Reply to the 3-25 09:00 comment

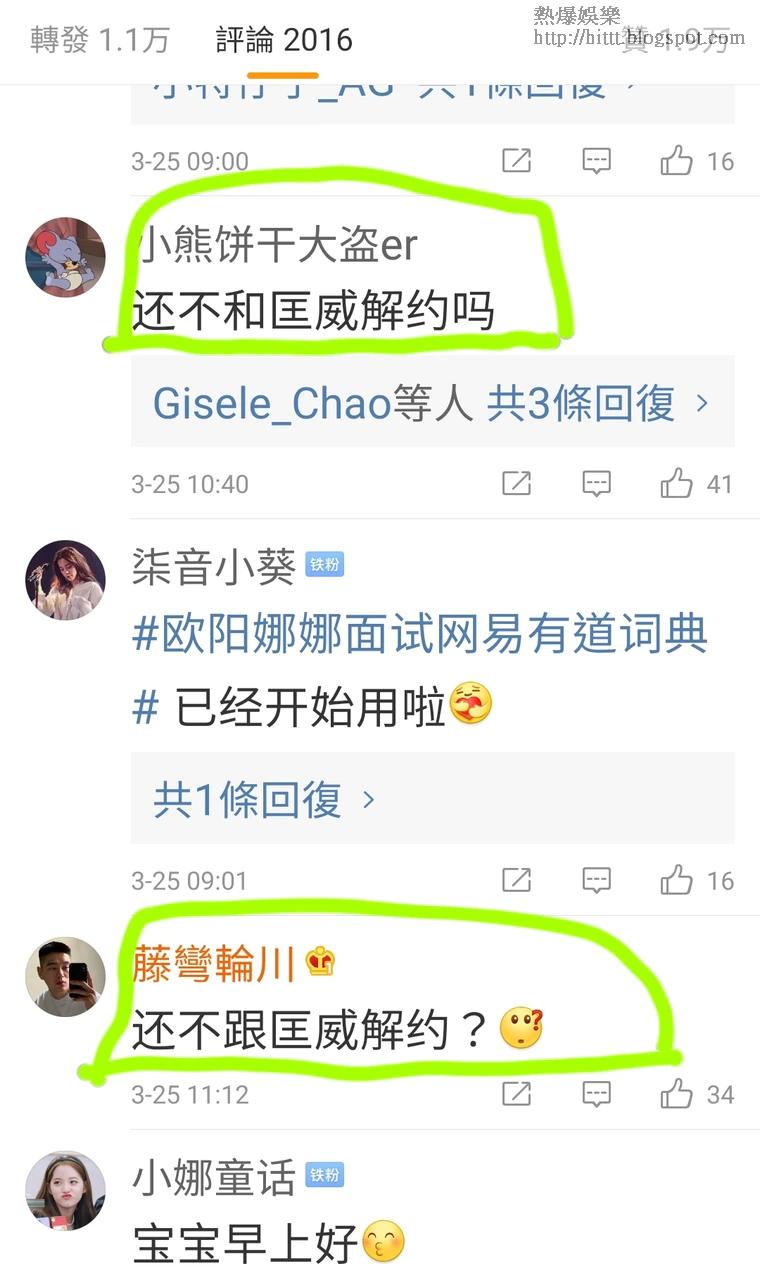pos(596,161)
